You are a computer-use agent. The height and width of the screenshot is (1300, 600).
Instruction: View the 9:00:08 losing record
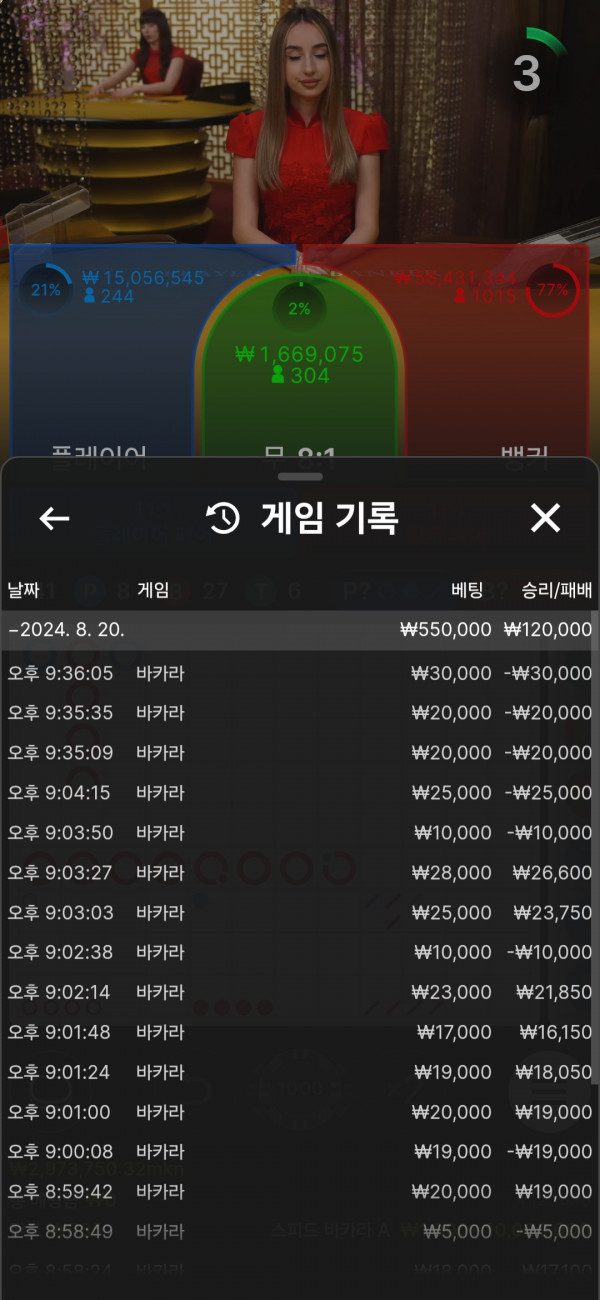coord(298,1152)
